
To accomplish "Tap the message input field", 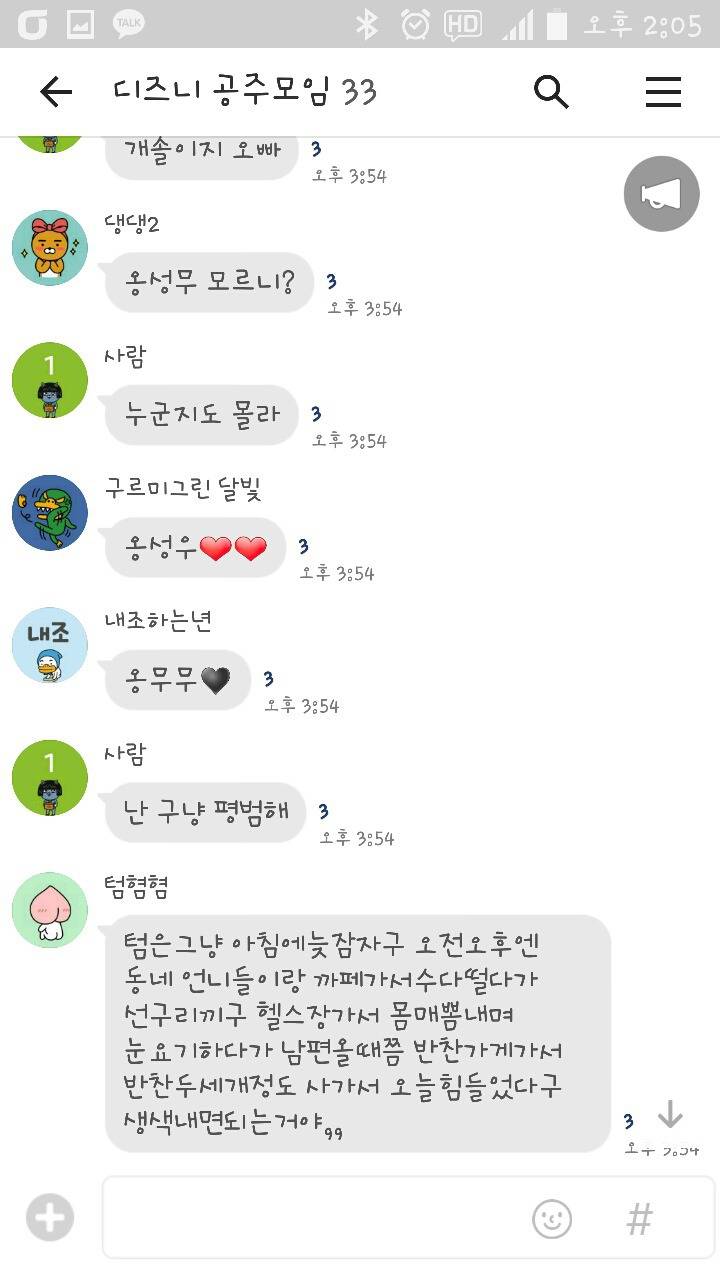I will coord(300,1217).
